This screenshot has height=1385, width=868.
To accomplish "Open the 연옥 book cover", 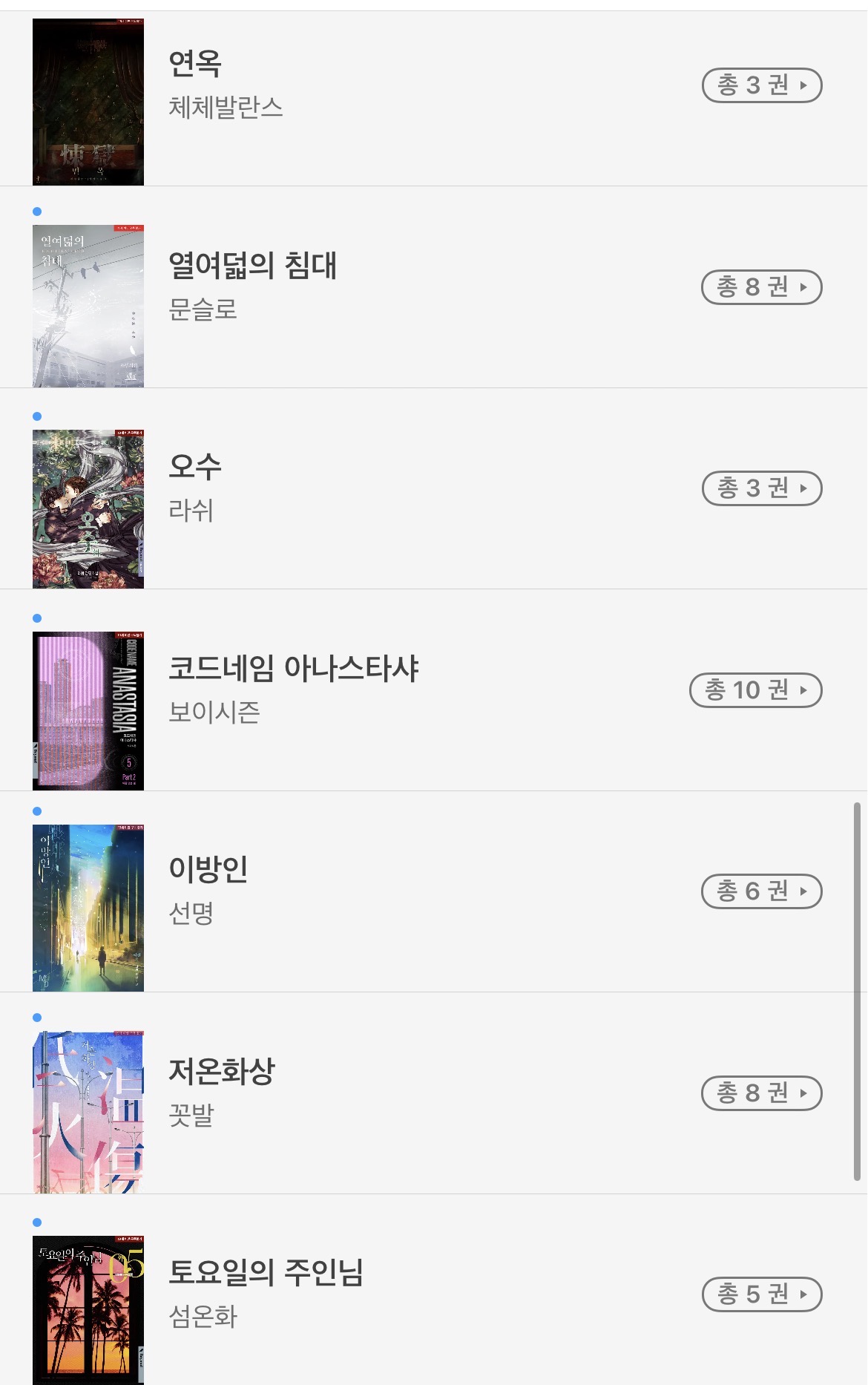I will [88, 102].
